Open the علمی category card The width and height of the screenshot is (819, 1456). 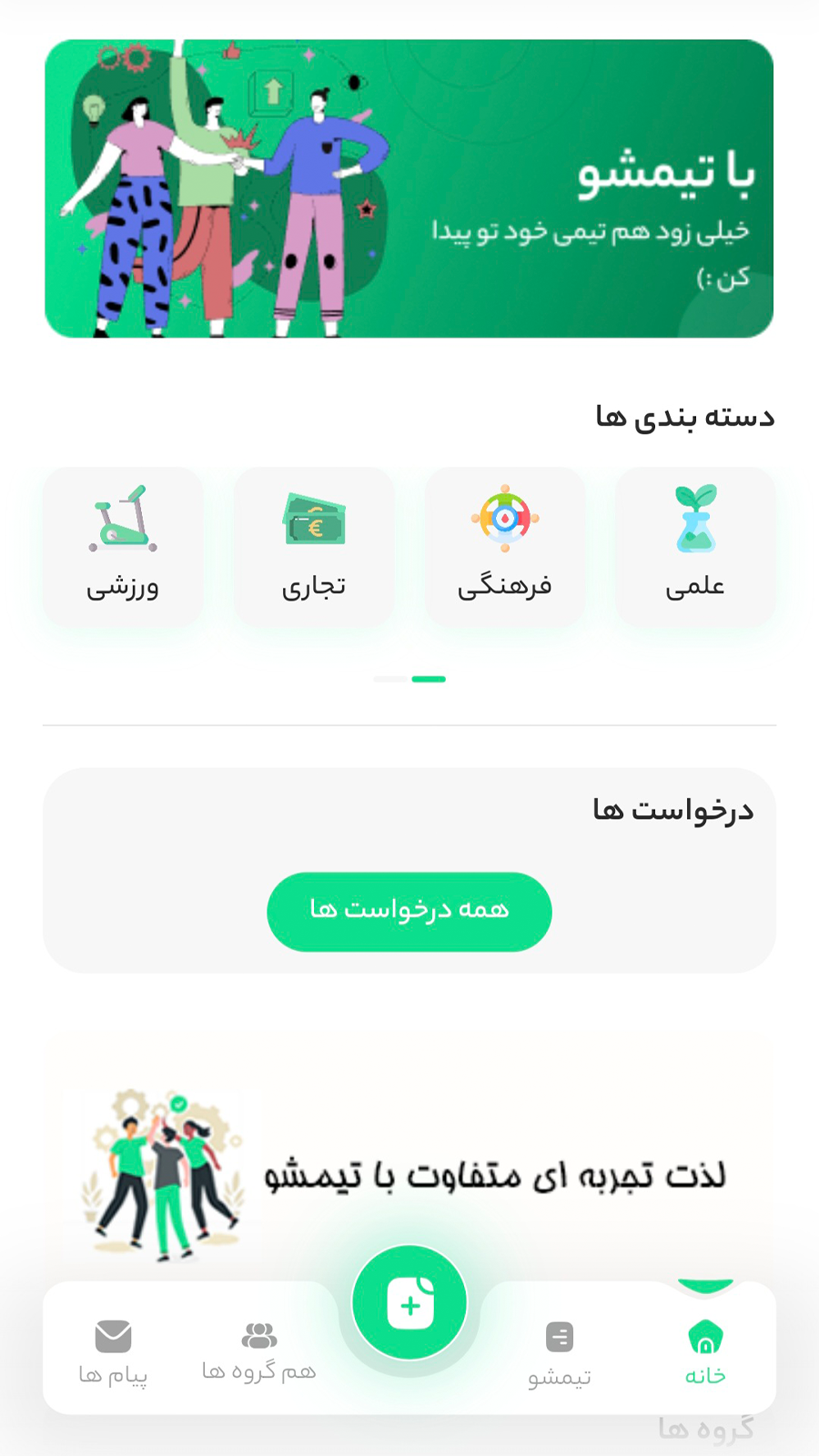pos(695,547)
